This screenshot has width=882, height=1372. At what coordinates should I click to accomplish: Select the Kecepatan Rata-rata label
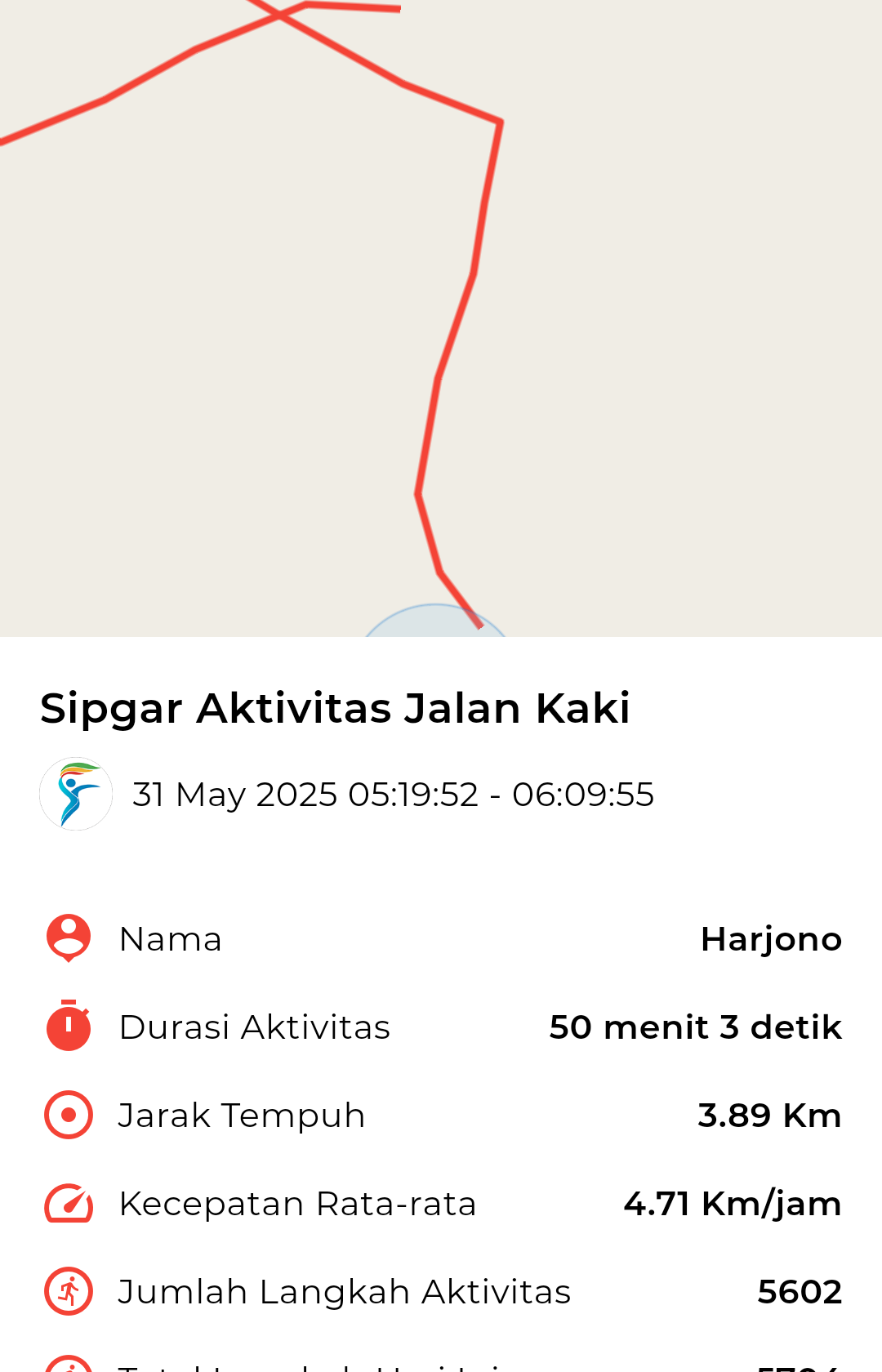point(297,1202)
